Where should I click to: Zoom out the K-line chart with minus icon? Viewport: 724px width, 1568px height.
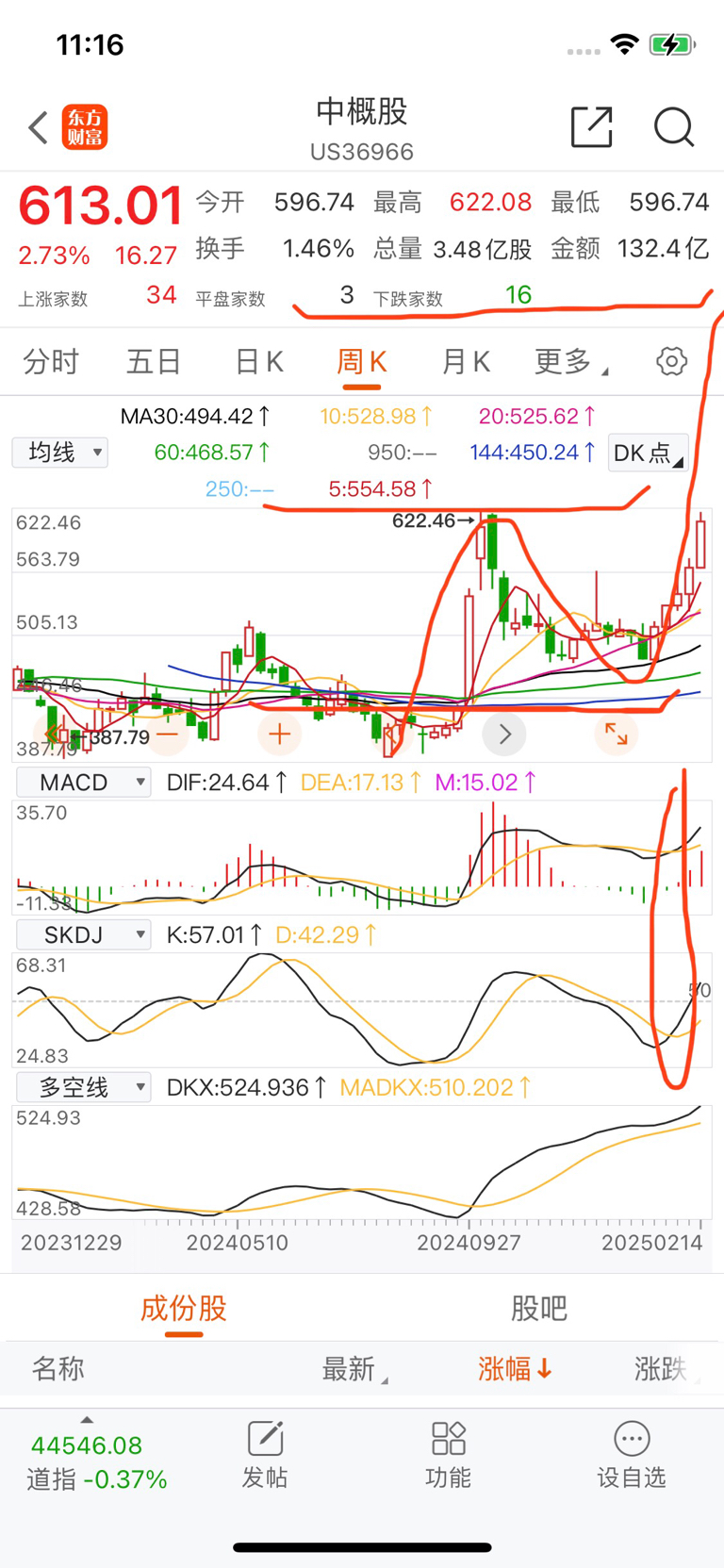coord(168,734)
